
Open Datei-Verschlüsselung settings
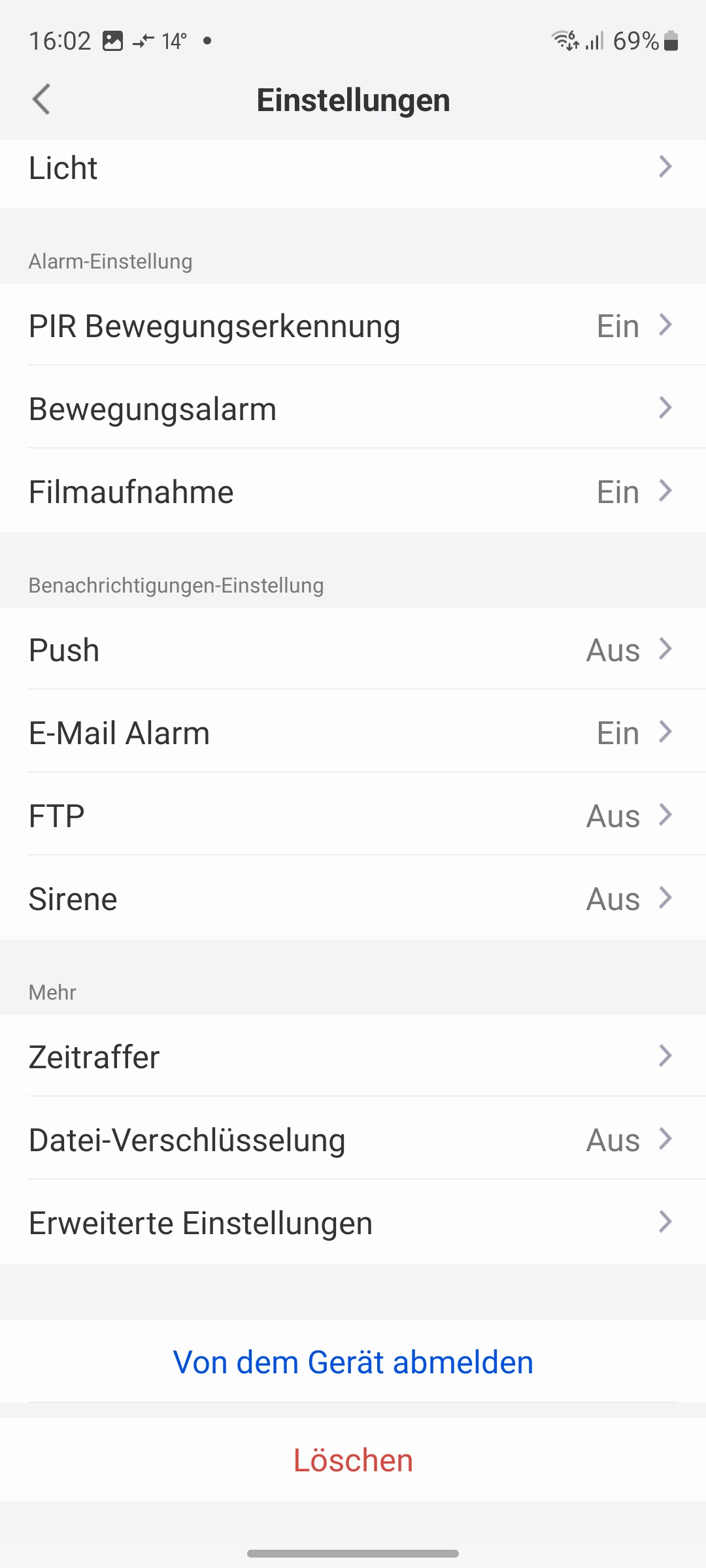click(353, 1139)
